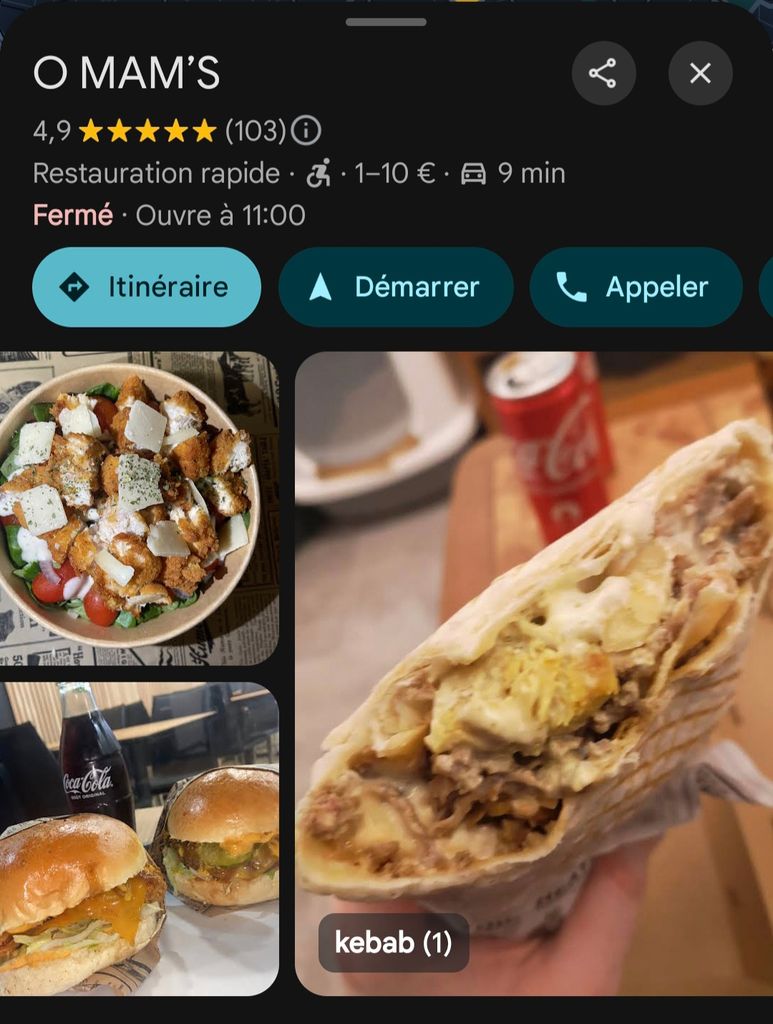773x1024 pixels.
Task: View the burgers photo
Action: pyautogui.click(x=138, y=838)
